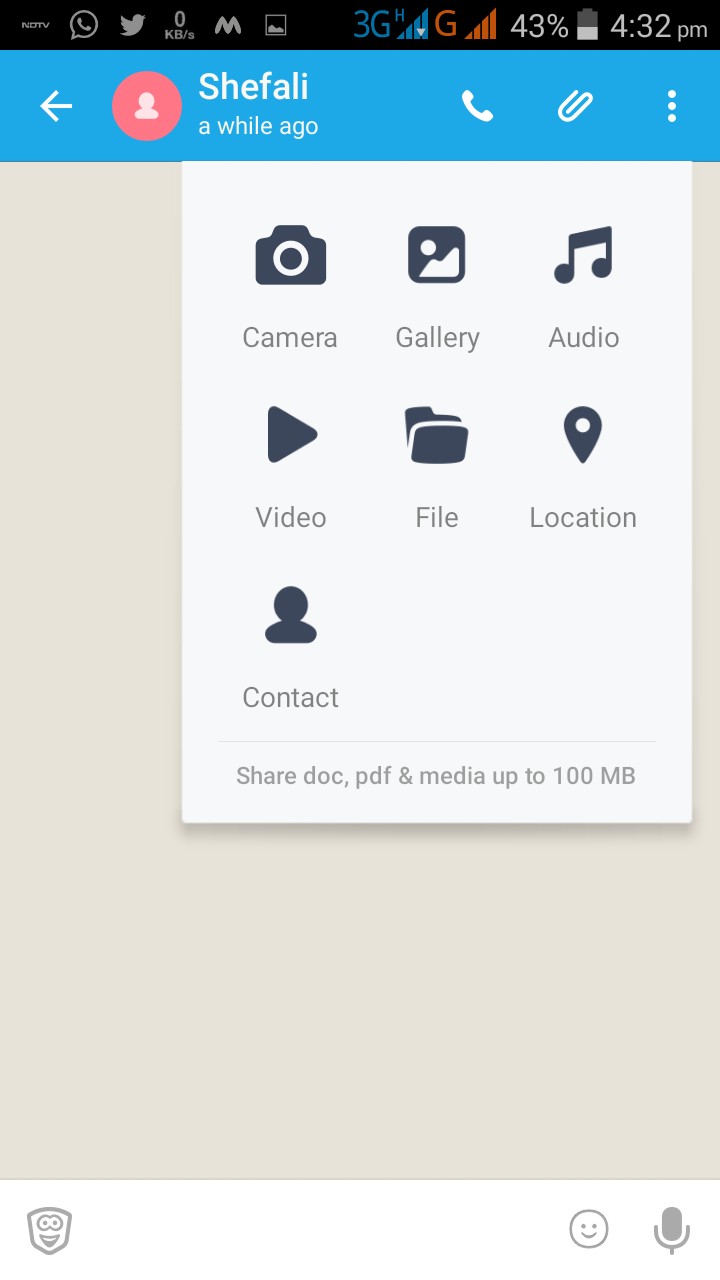Open Shefali's profile picture
Image resolution: width=720 pixels, height=1280 pixels.
click(x=147, y=106)
